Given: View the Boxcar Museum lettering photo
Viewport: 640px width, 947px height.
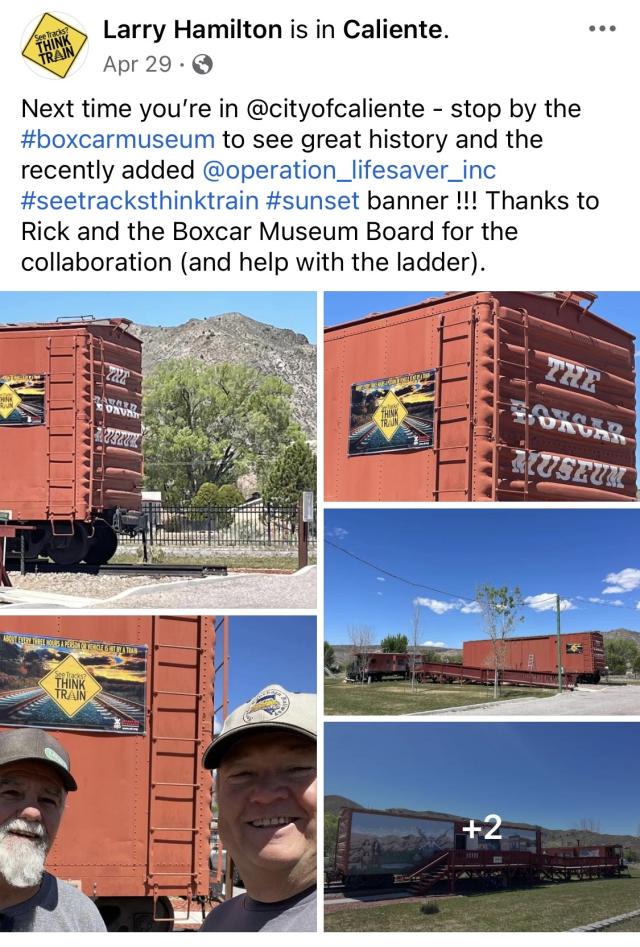Looking at the screenshot, I should tap(481, 396).
